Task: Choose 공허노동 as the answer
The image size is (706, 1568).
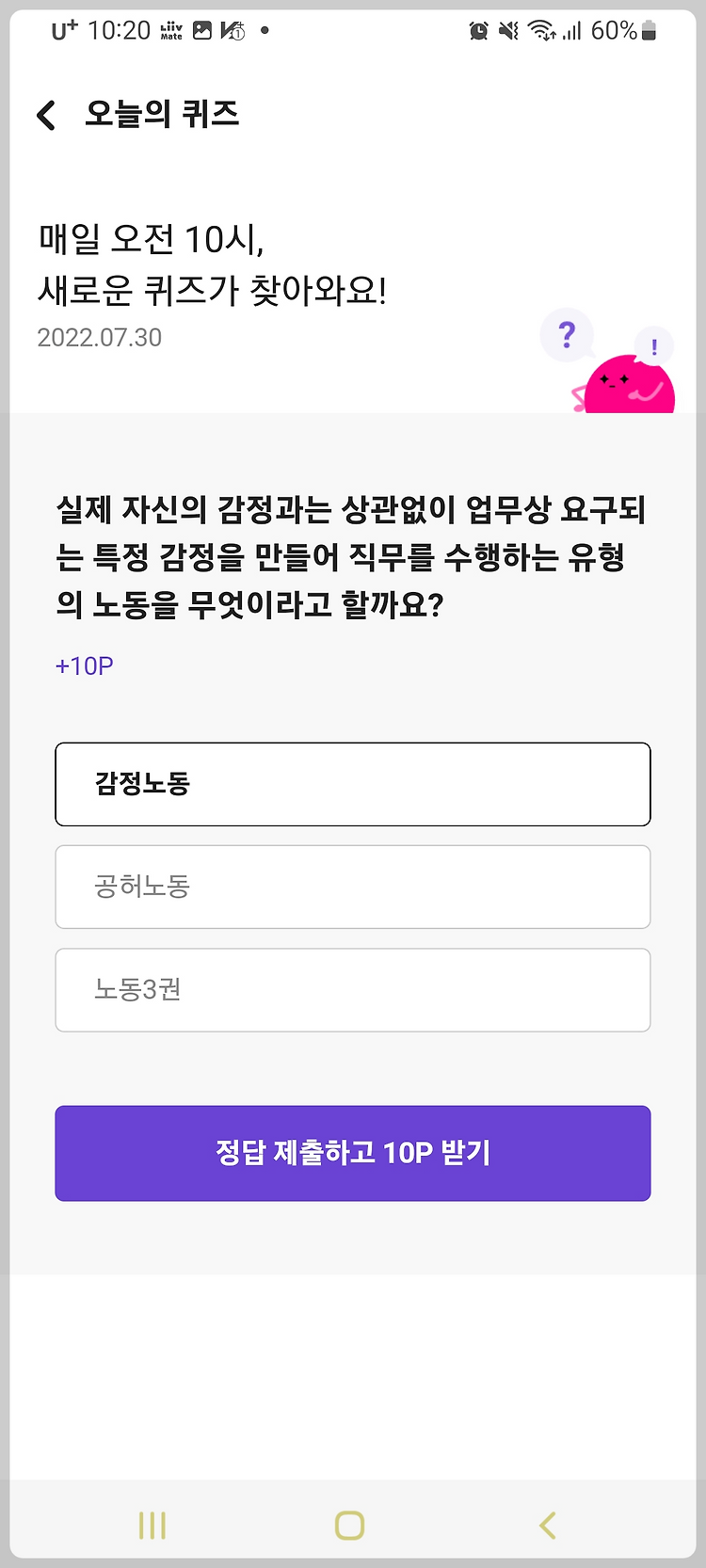Action: [353, 887]
